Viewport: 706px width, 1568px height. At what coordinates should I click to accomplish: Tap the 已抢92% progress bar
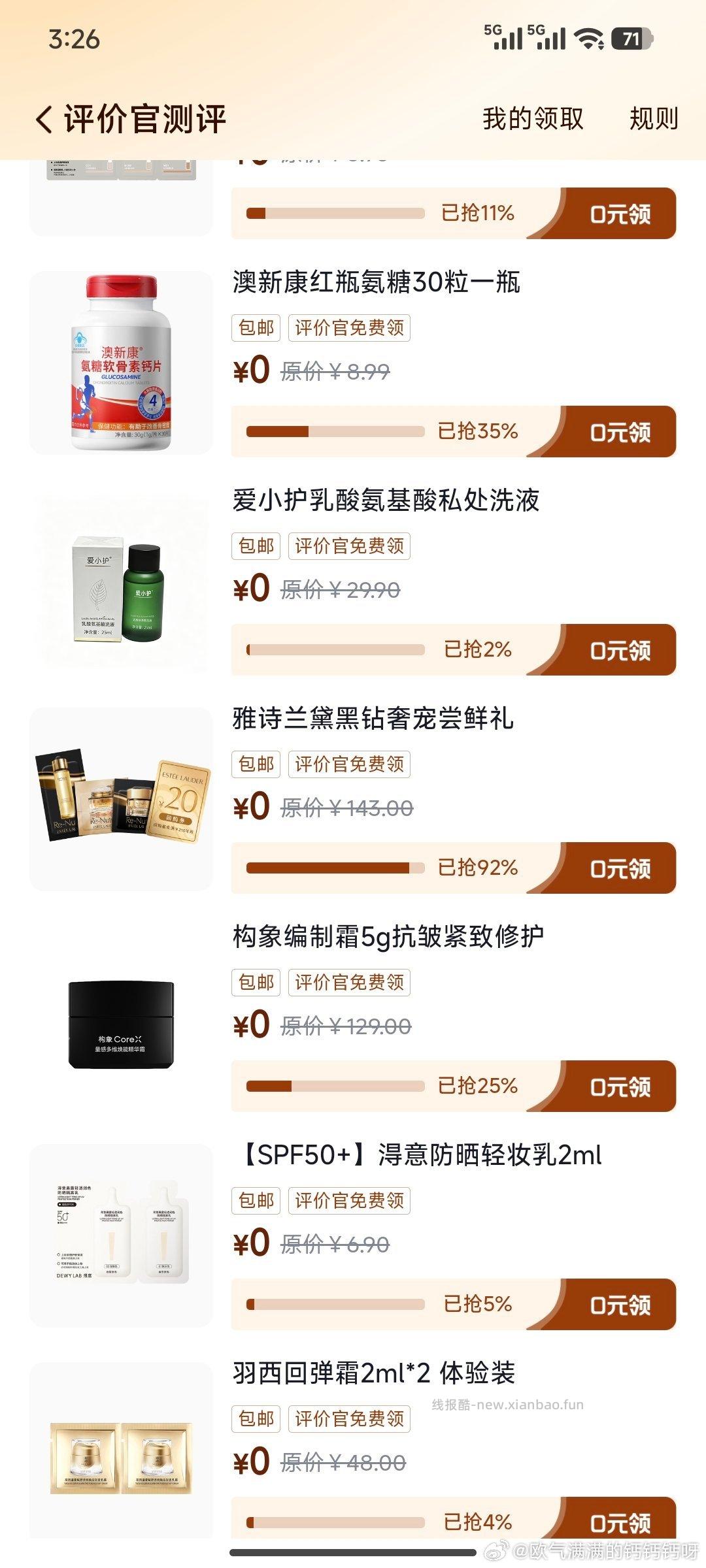[333, 866]
